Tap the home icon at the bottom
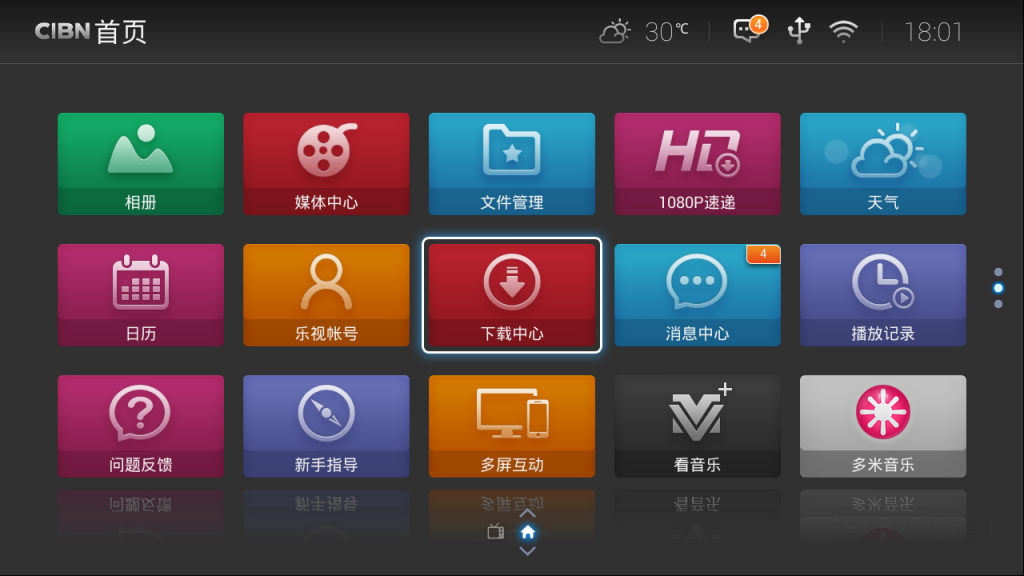Image resolution: width=1024 pixels, height=576 pixels. [x=528, y=532]
